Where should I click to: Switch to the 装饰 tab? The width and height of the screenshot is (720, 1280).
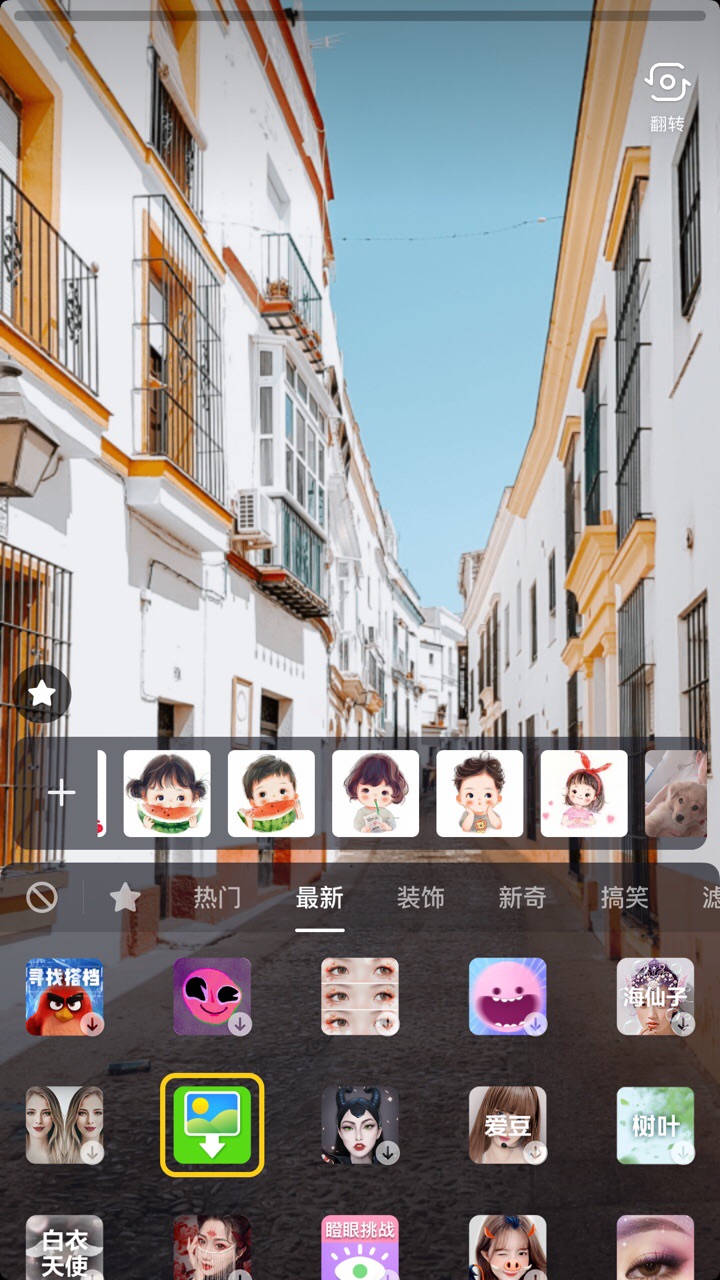pos(420,898)
